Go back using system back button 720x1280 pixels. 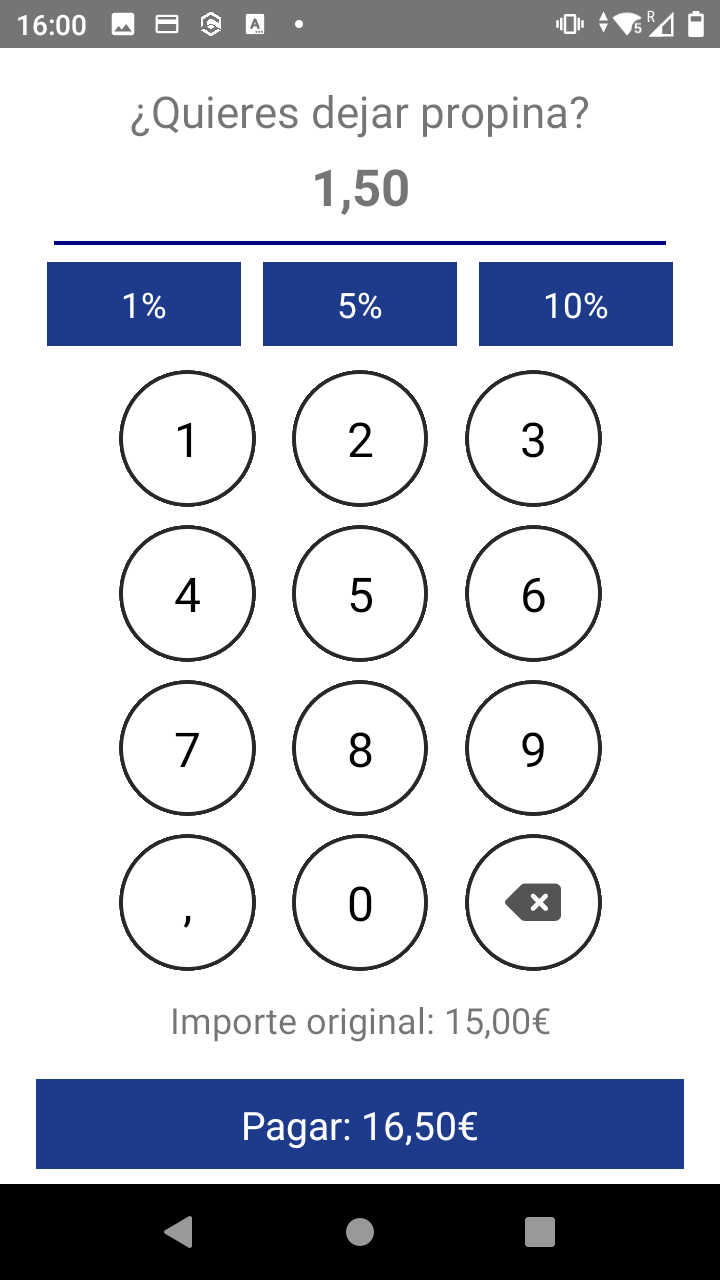pos(179,1232)
